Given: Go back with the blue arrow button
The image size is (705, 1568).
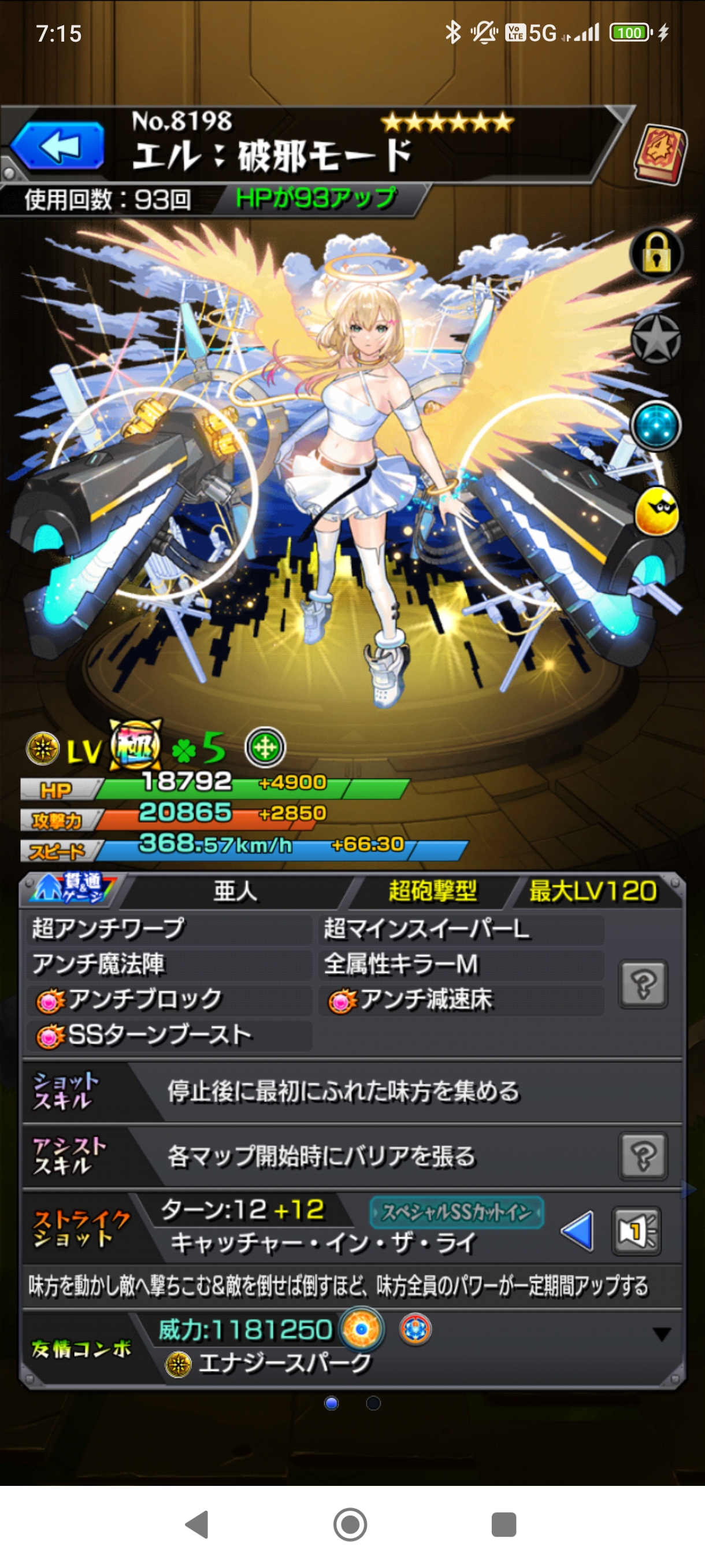Looking at the screenshot, I should [x=58, y=146].
